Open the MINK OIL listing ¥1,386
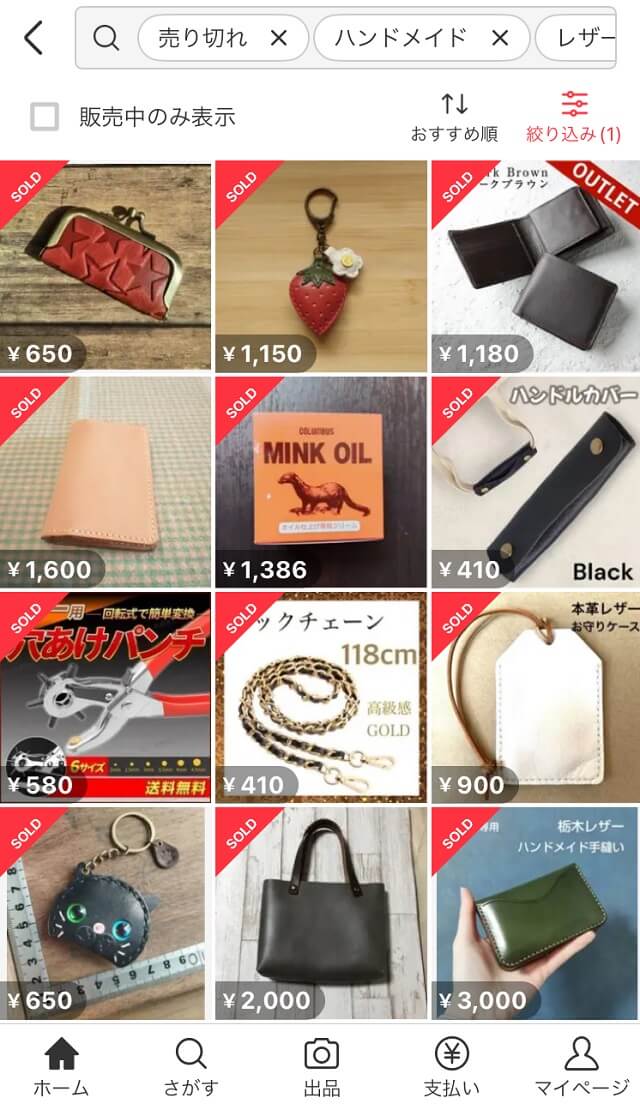Viewport: 640px width, 1110px height. click(321, 481)
